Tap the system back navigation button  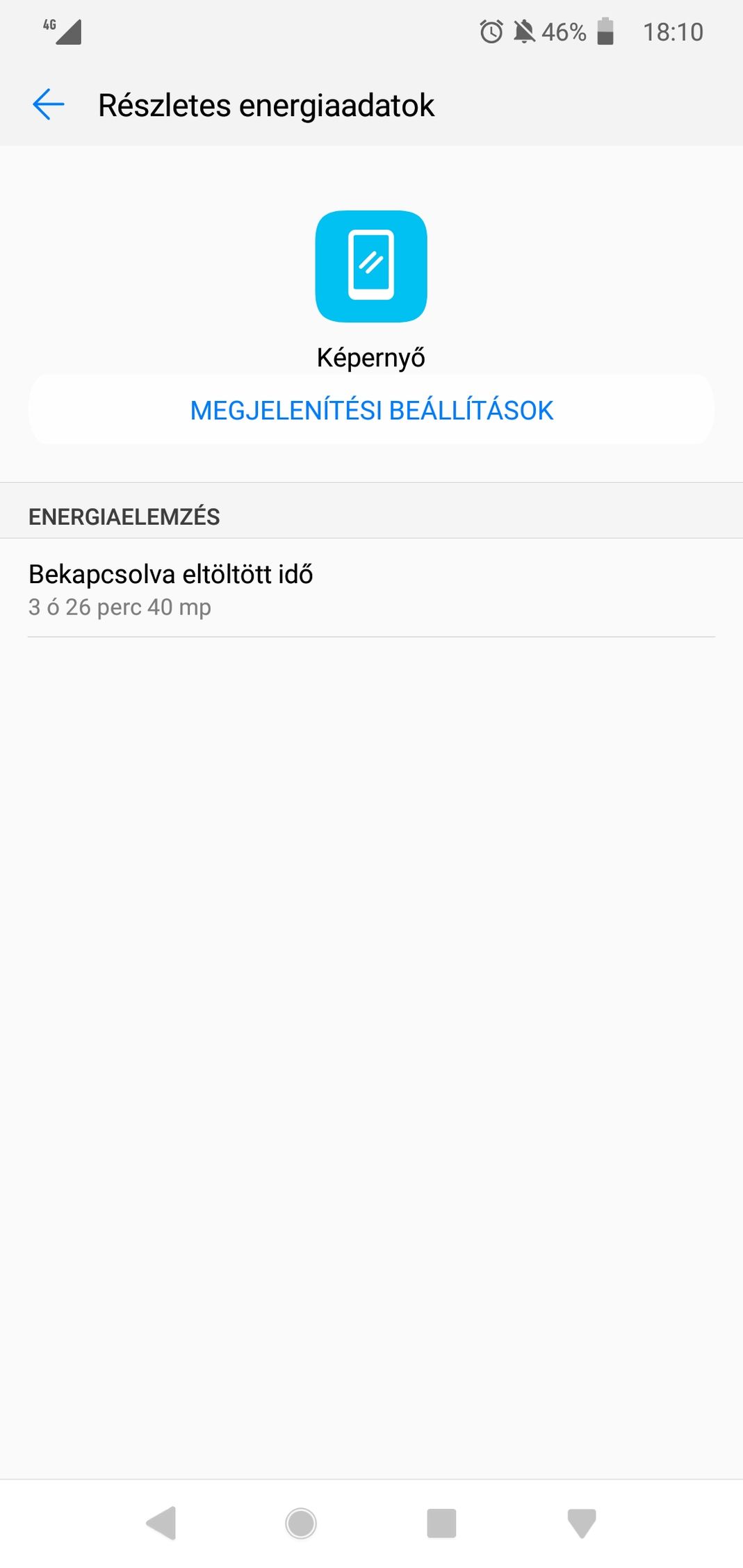coord(161,1524)
